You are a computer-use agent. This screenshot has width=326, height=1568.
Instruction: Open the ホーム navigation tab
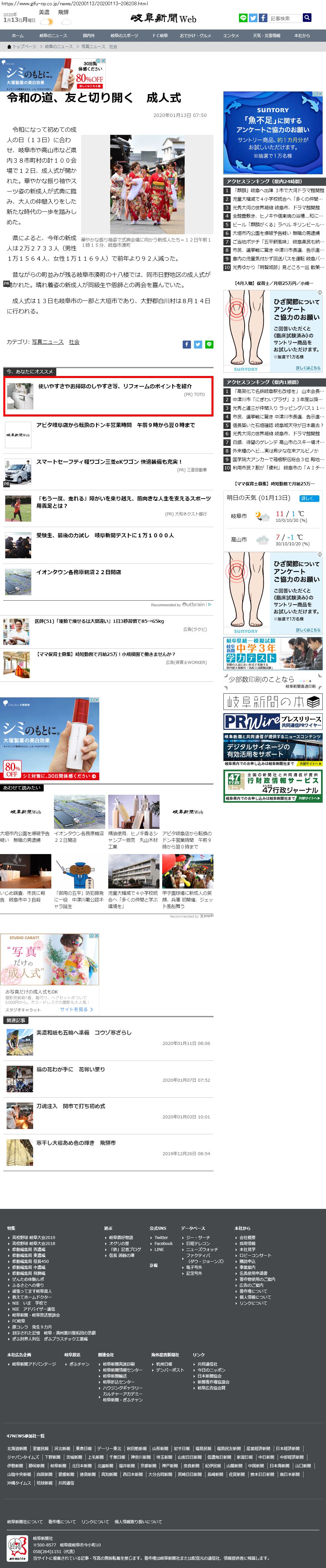coord(18,35)
